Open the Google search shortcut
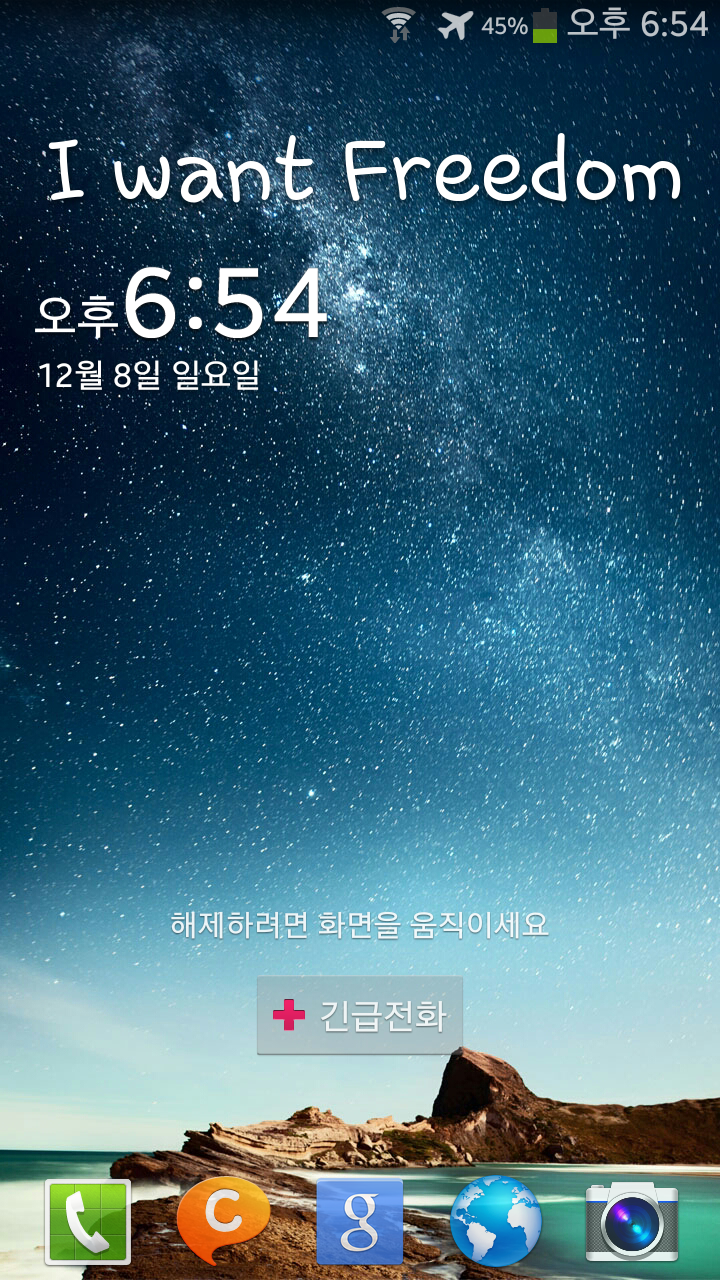Screen dimensions: 720x1280 click(x=360, y=1221)
